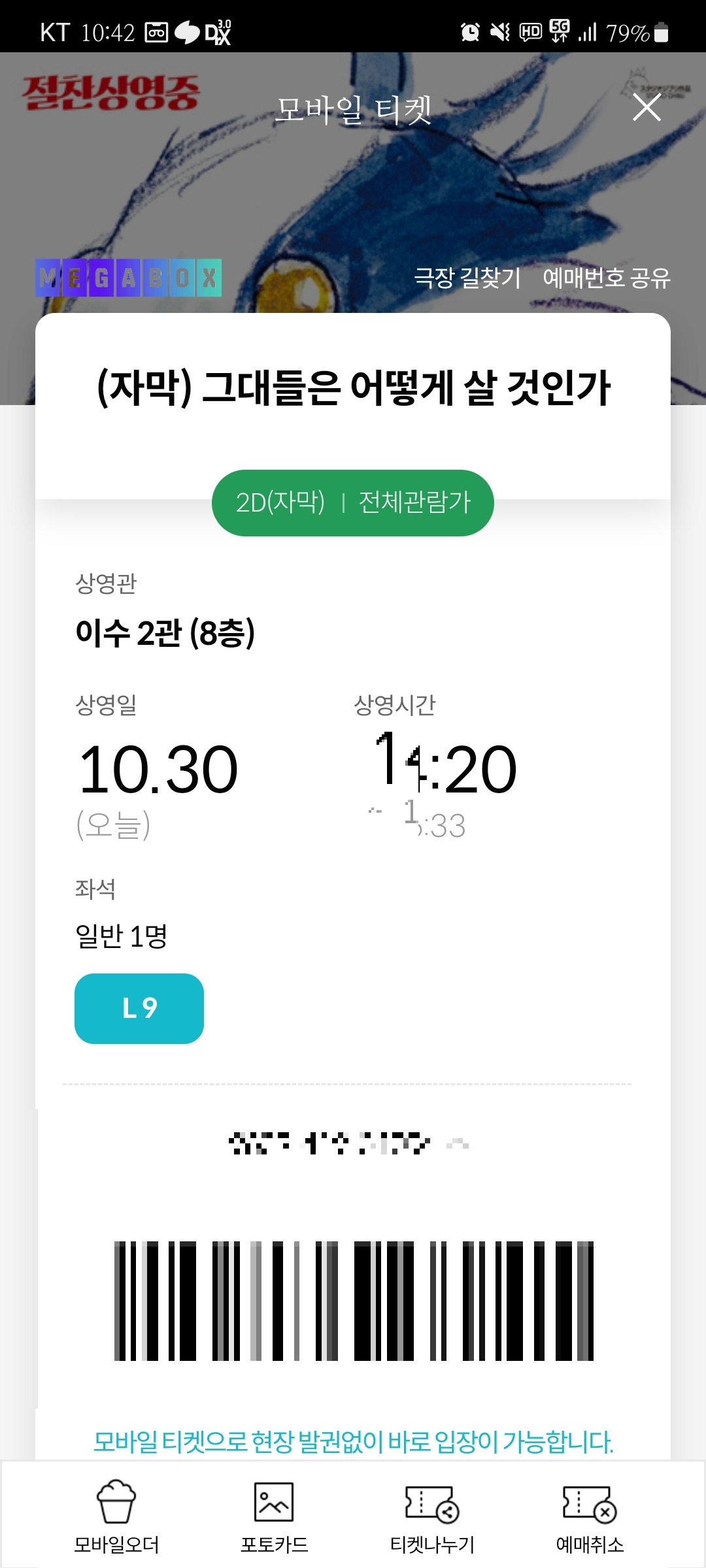The height and width of the screenshot is (1568, 706).
Task: Select 티켓나누기 to share tickets
Action: coord(432,1516)
